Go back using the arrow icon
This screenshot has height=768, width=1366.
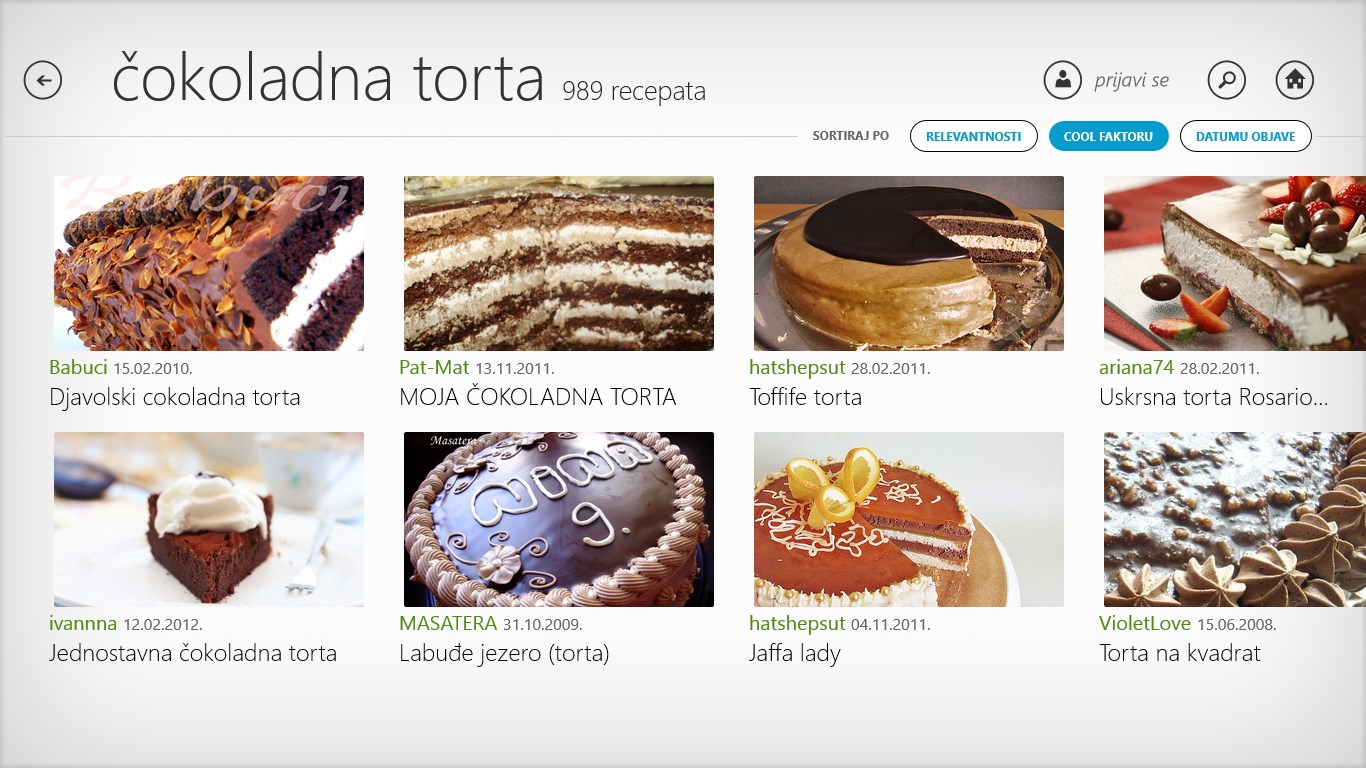(43, 80)
